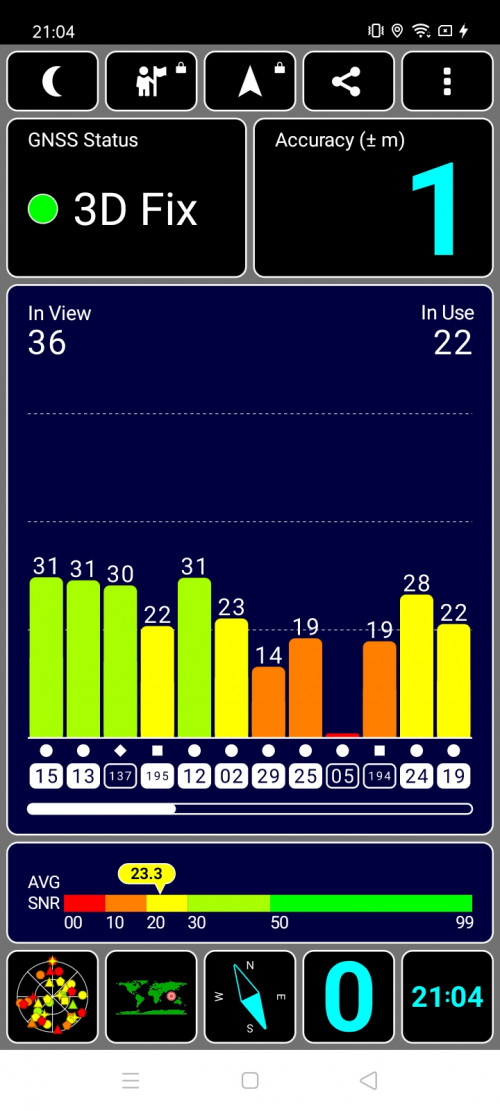Open the satellite signal bar chart

tap(250, 560)
